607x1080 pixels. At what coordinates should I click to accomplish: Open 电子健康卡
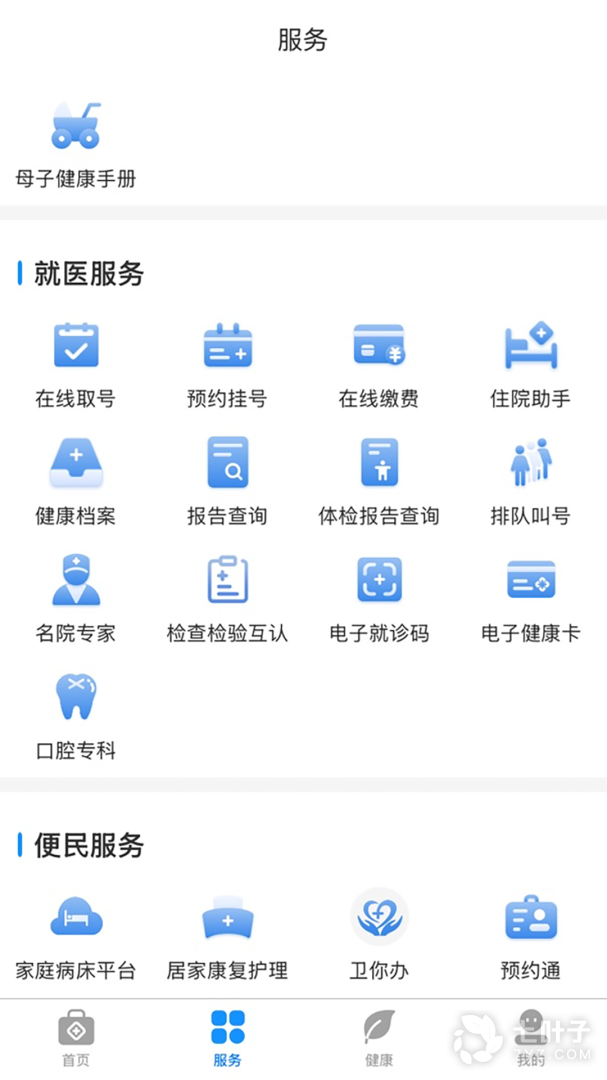pos(531,599)
